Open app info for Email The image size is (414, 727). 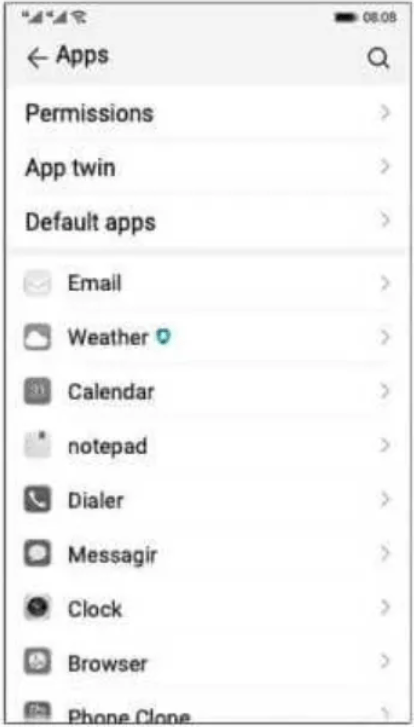point(207,283)
